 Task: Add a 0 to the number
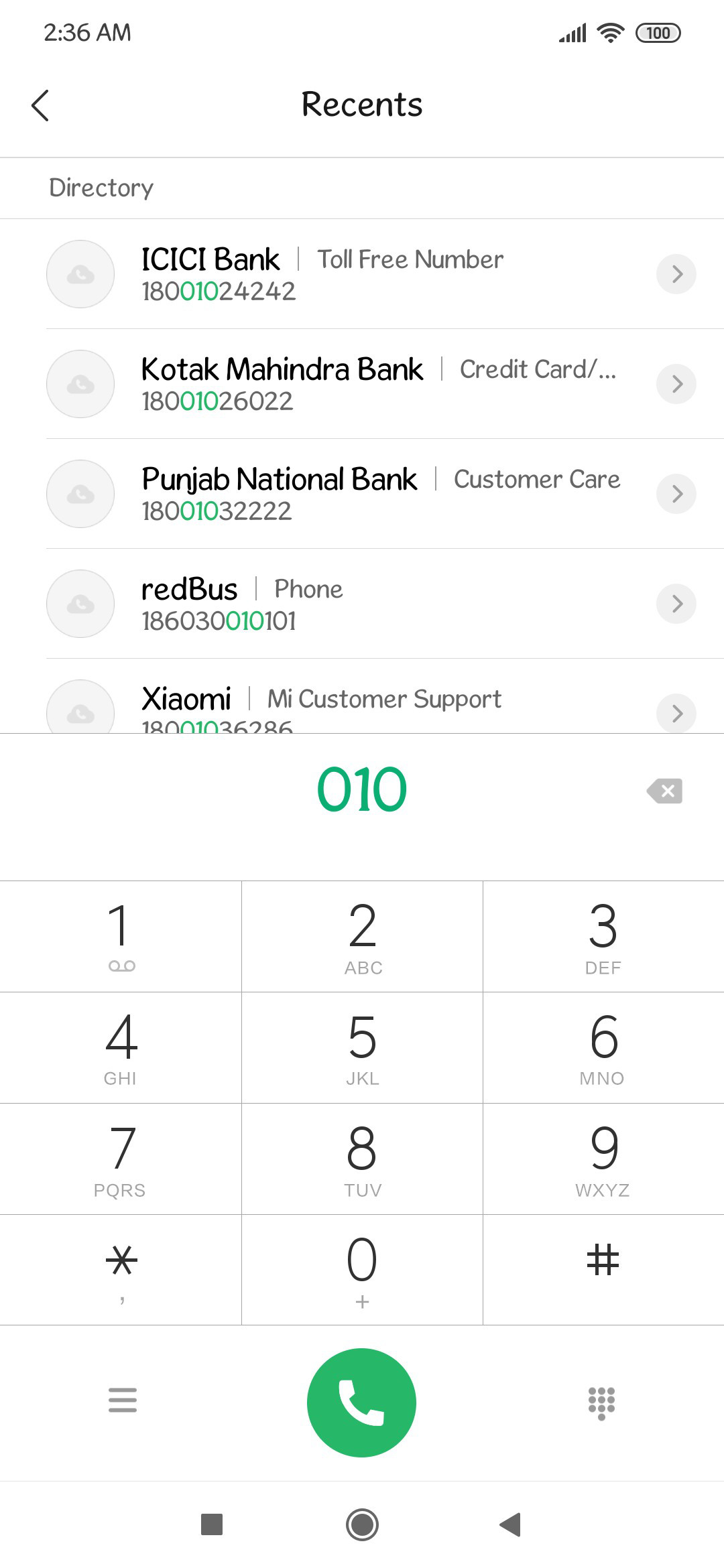point(362,1270)
